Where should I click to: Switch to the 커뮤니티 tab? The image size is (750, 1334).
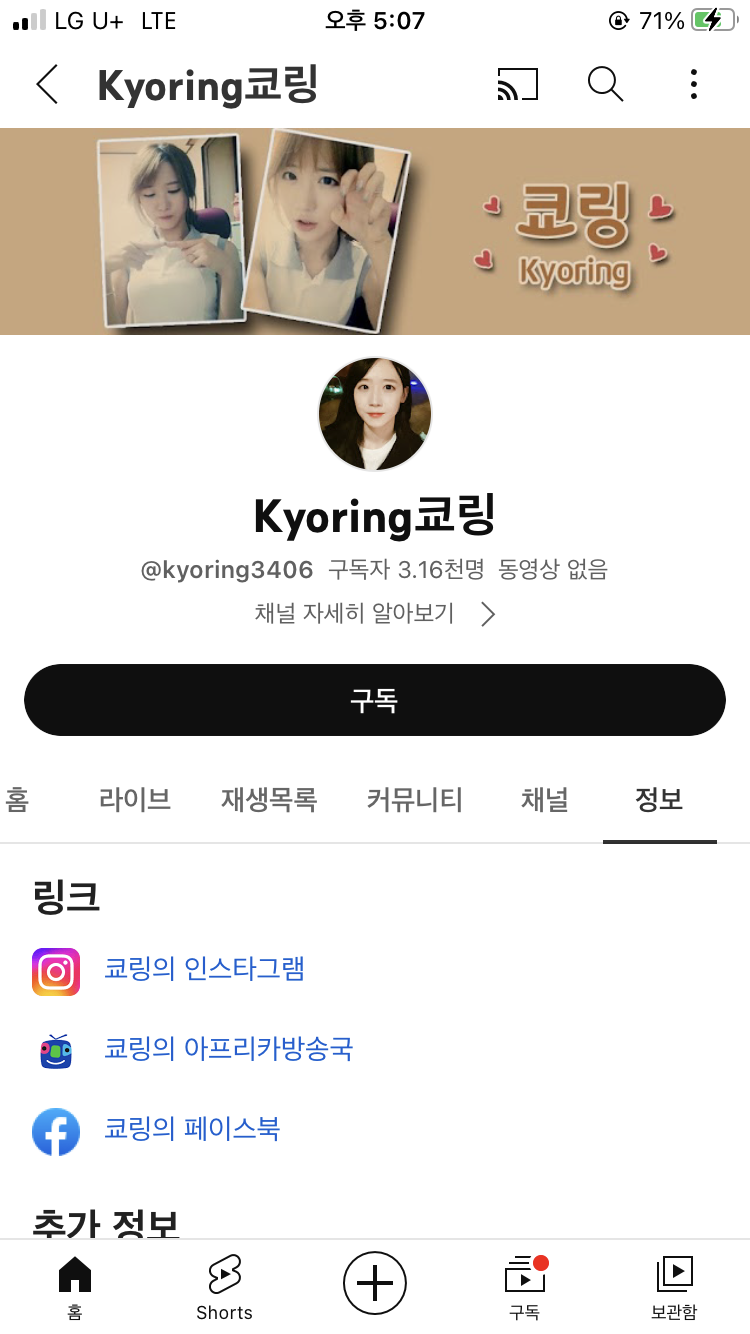coord(414,800)
